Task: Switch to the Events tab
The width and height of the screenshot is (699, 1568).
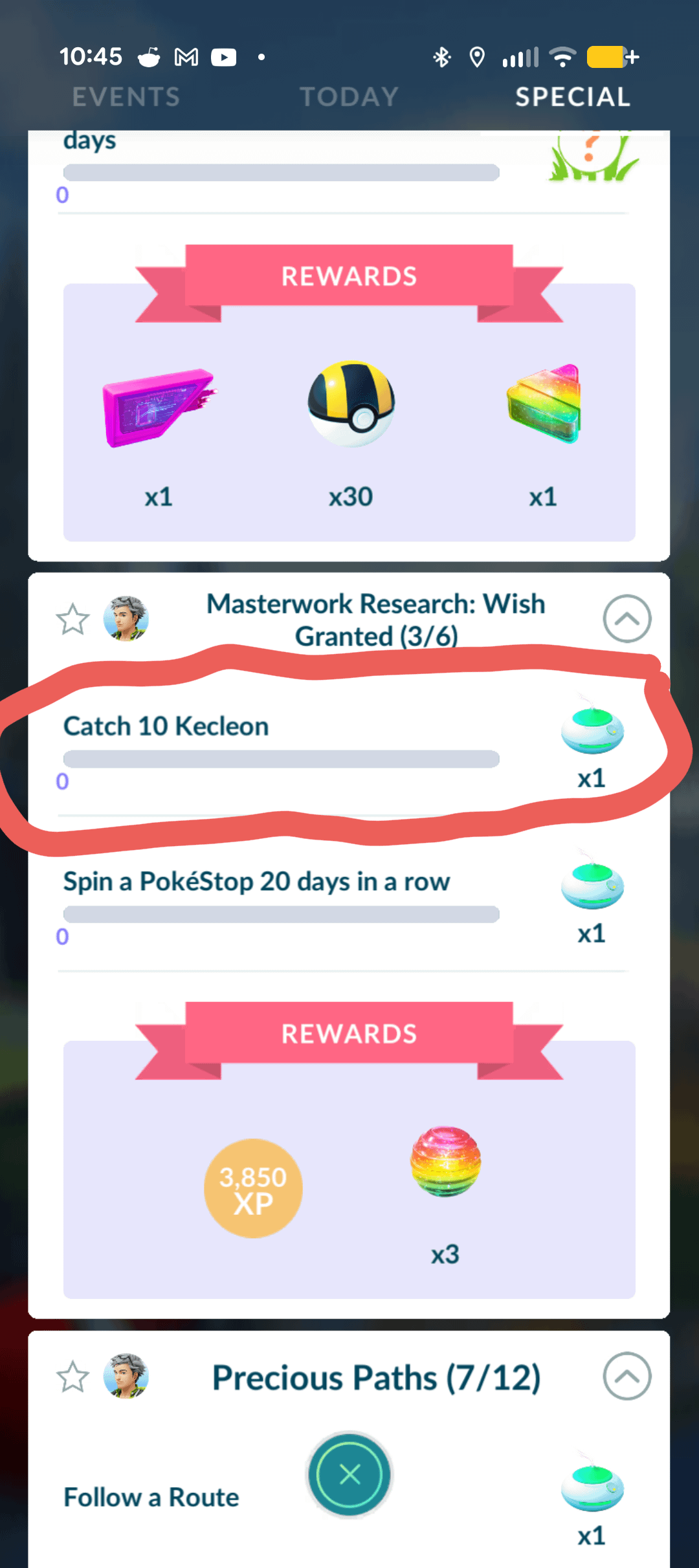Action: pos(126,97)
